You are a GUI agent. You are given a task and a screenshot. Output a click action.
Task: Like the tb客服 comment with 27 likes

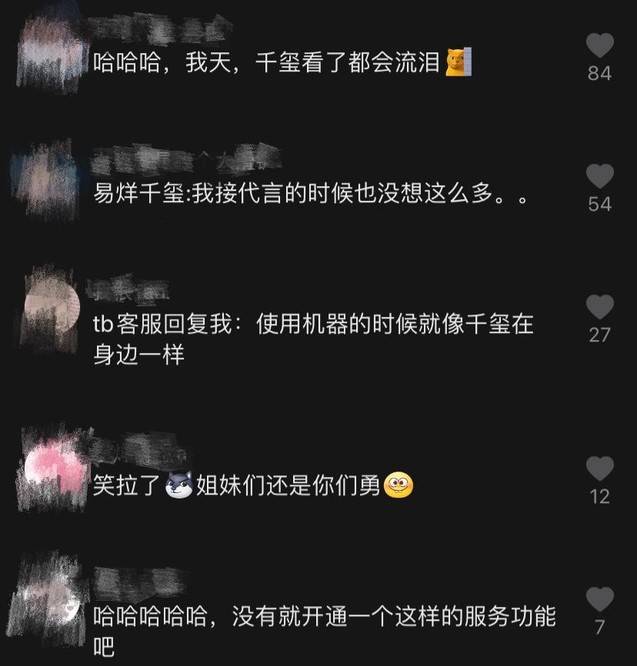click(x=599, y=307)
